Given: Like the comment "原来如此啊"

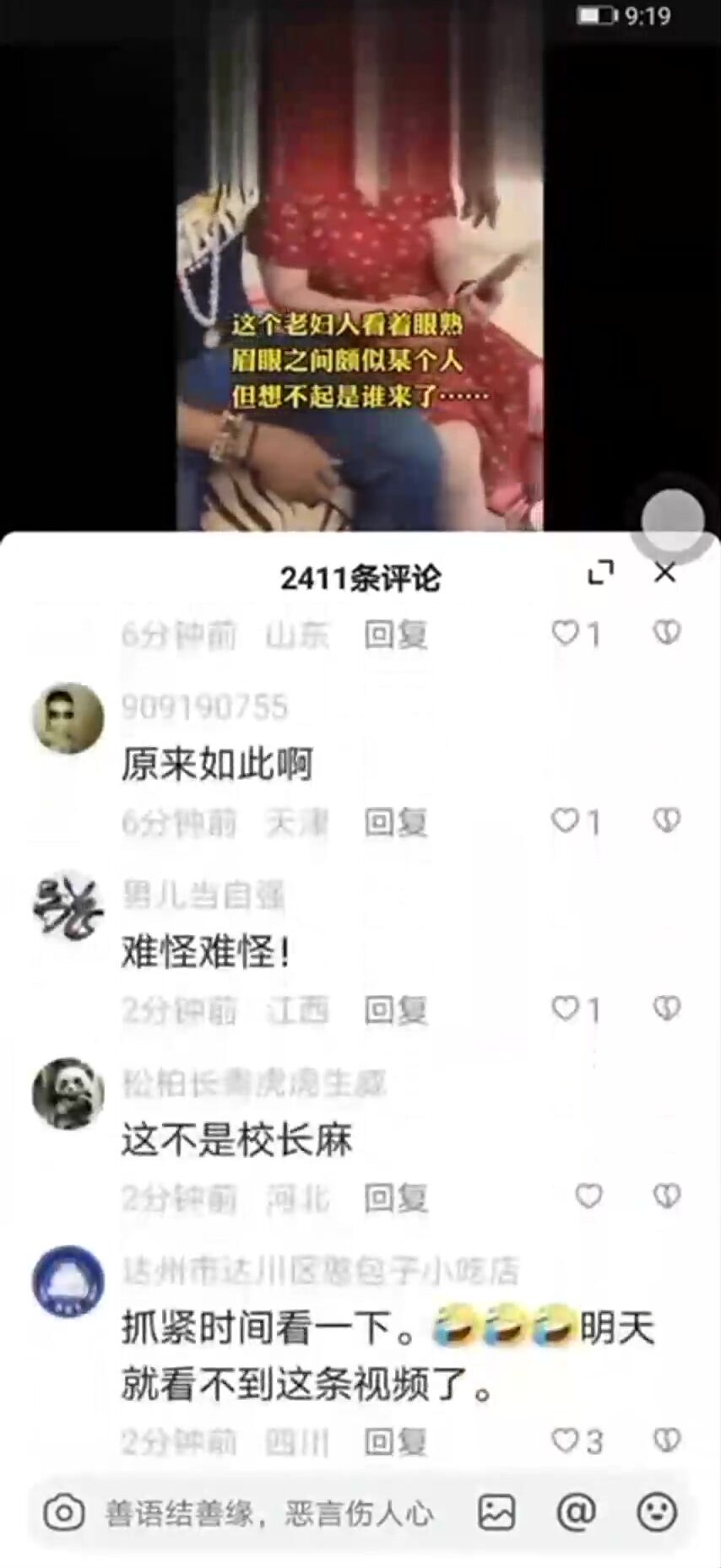Looking at the screenshot, I should pyautogui.click(x=566, y=820).
